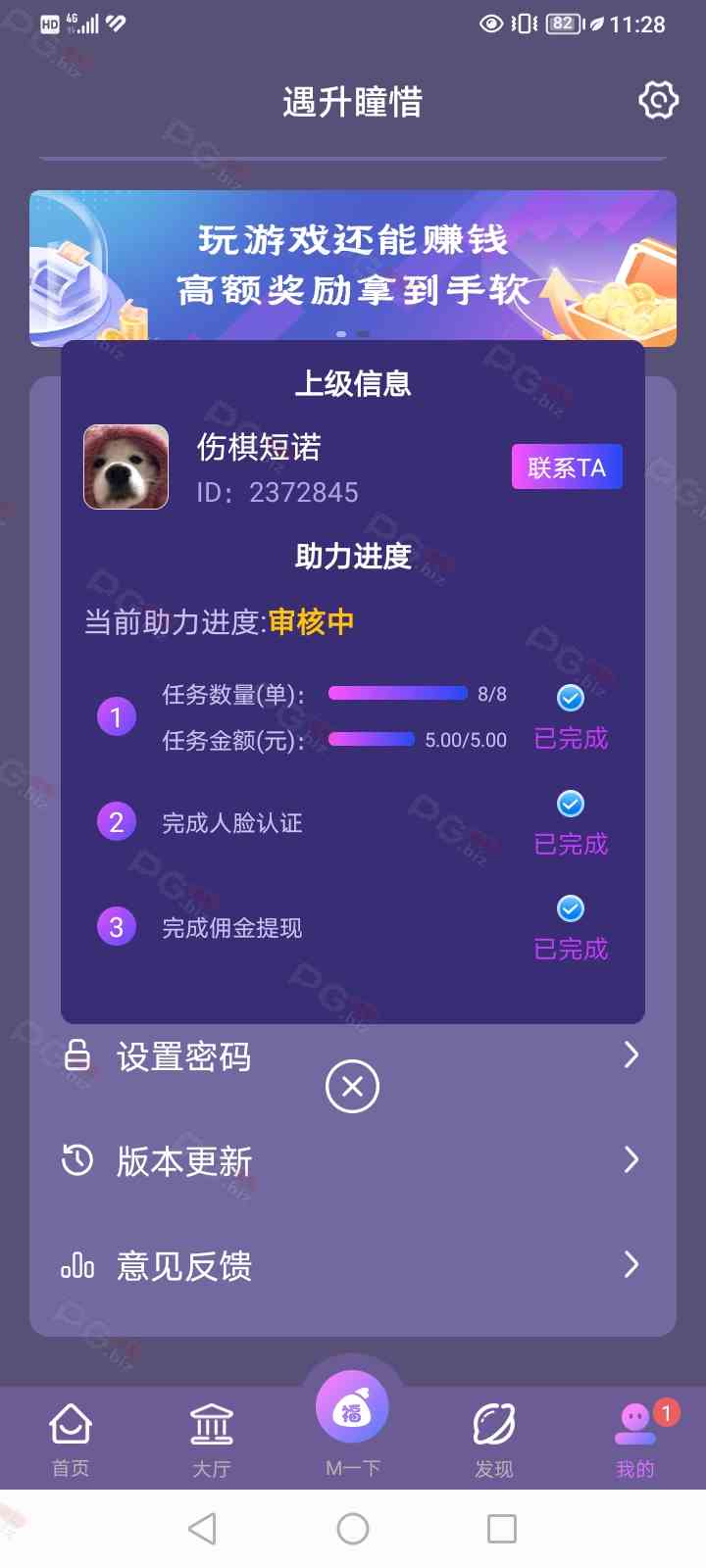Switch to the 大厅 tab
This screenshot has height=1568, width=706.
pyautogui.click(x=212, y=1438)
